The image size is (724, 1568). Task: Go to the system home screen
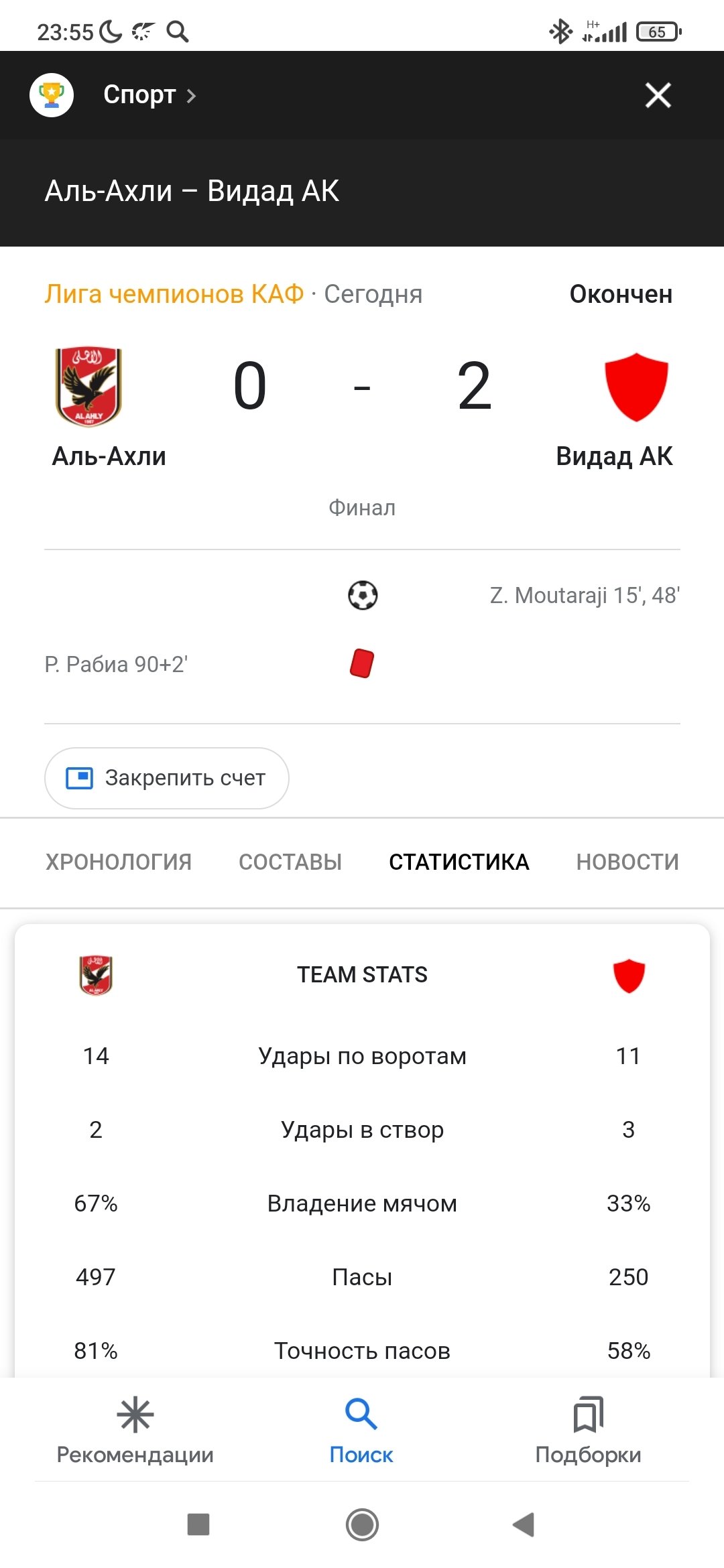(x=362, y=1524)
